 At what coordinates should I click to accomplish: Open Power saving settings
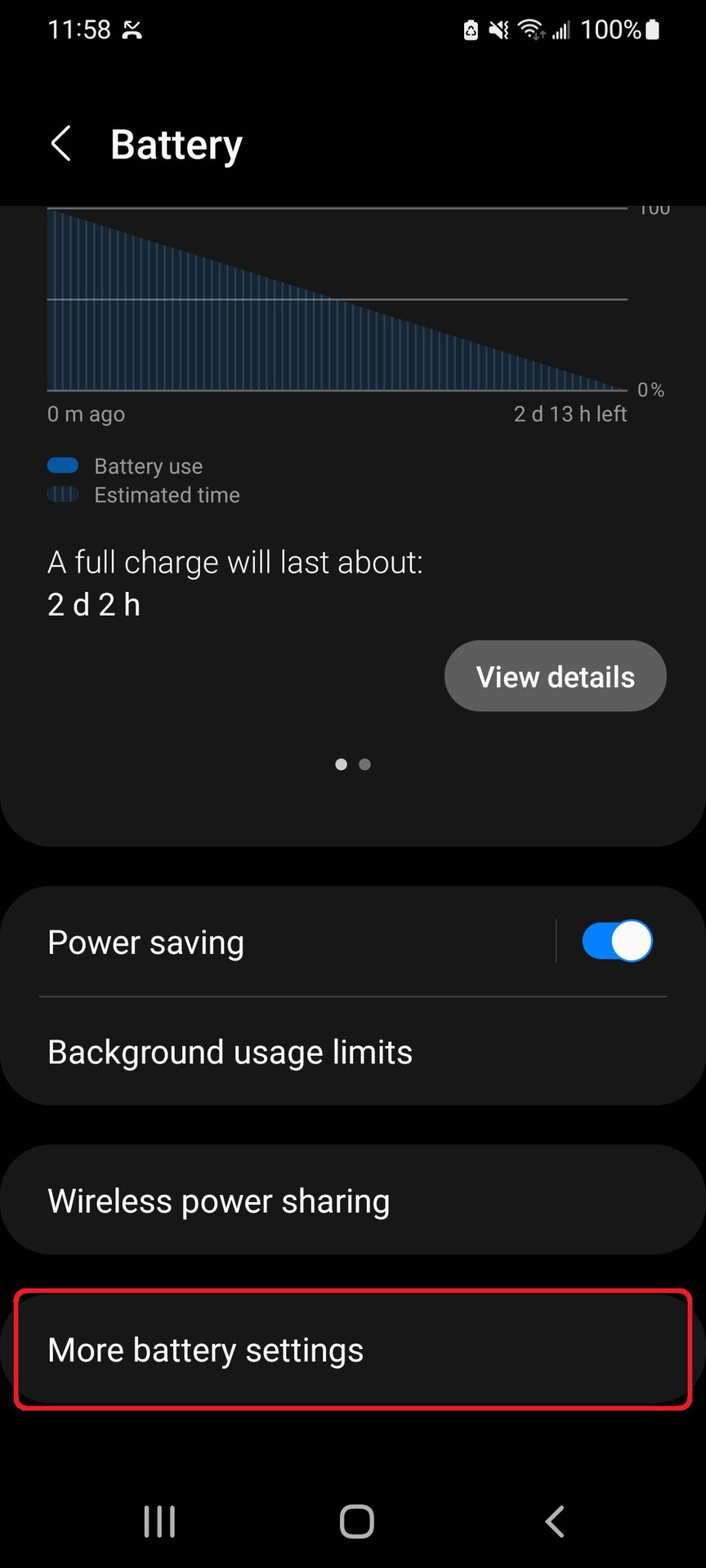[x=245, y=942]
